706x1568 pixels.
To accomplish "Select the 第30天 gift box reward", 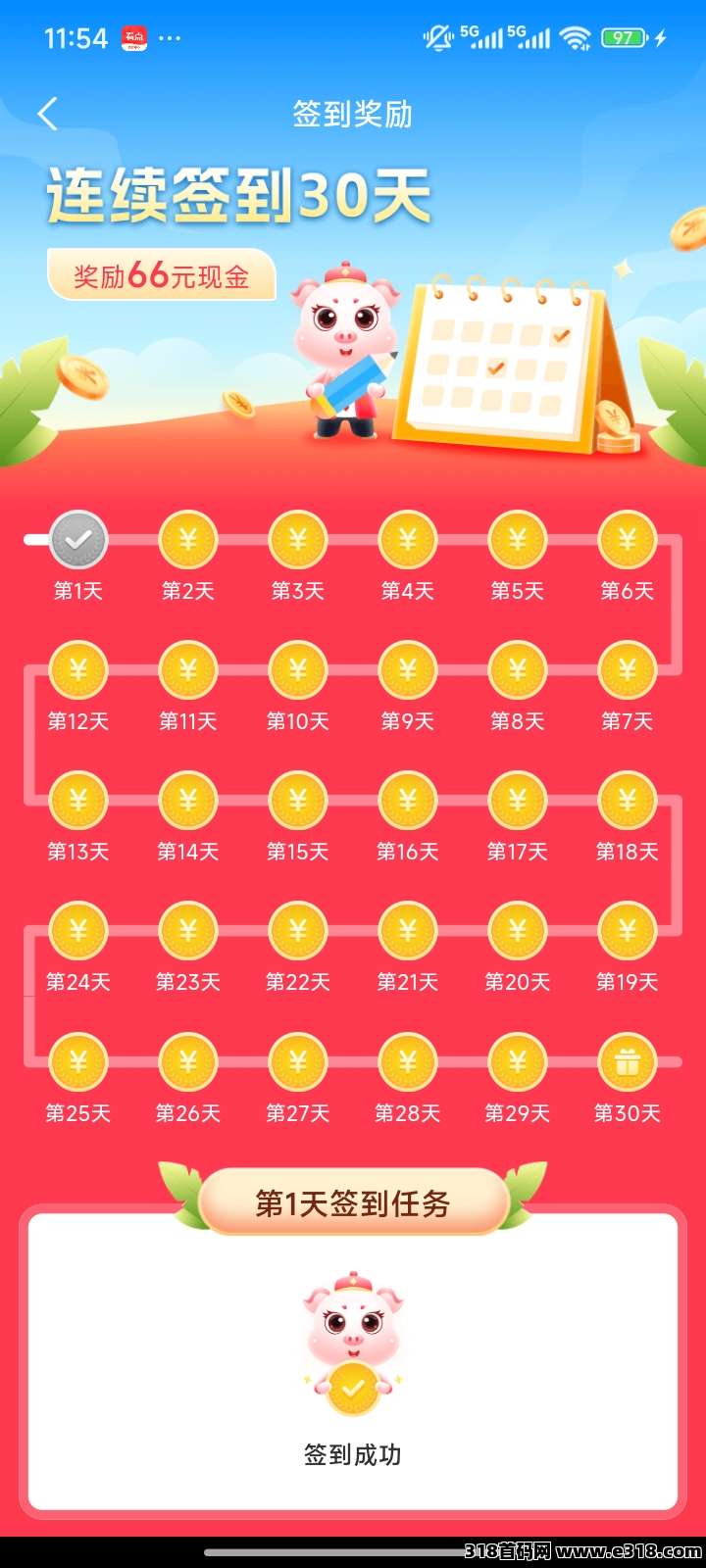I will point(628,1062).
